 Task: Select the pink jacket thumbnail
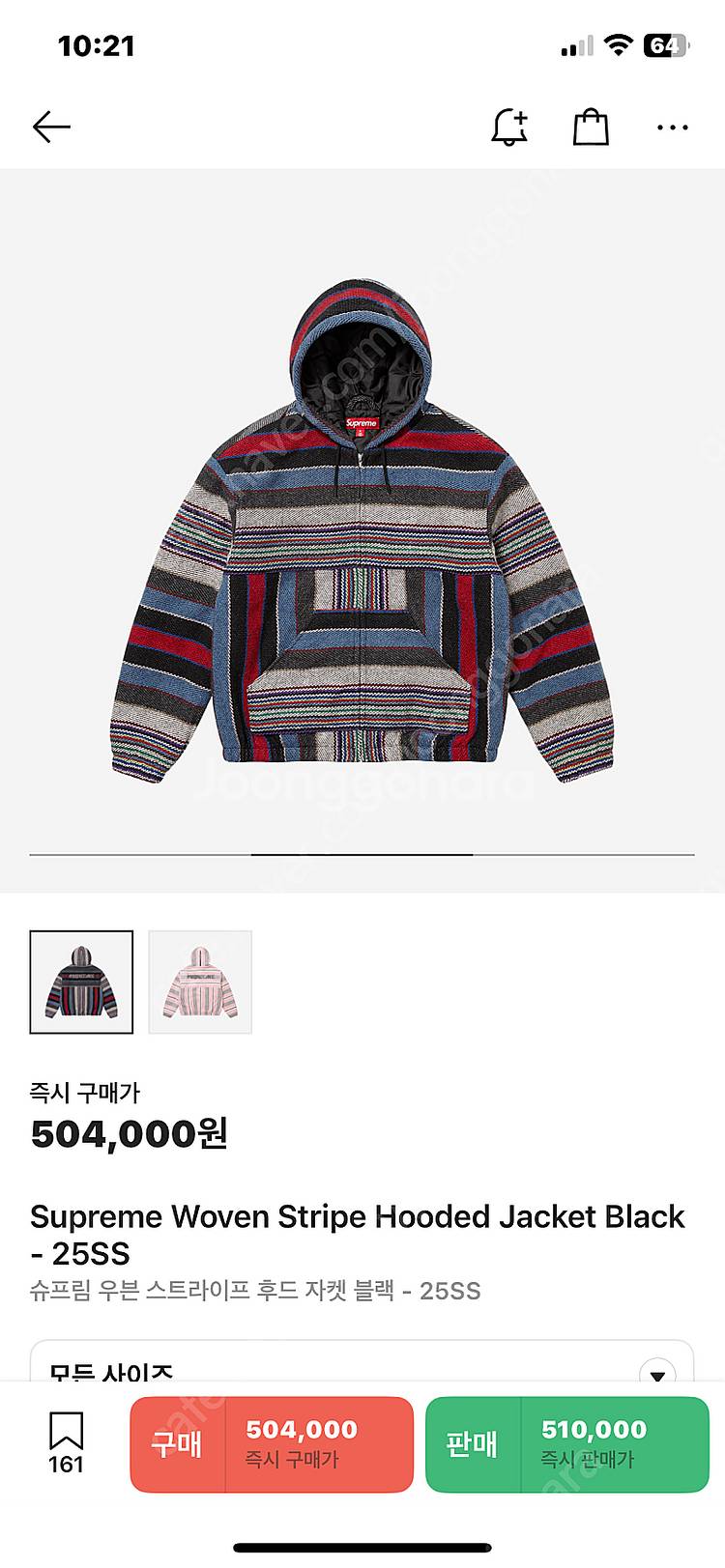[x=200, y=982]
